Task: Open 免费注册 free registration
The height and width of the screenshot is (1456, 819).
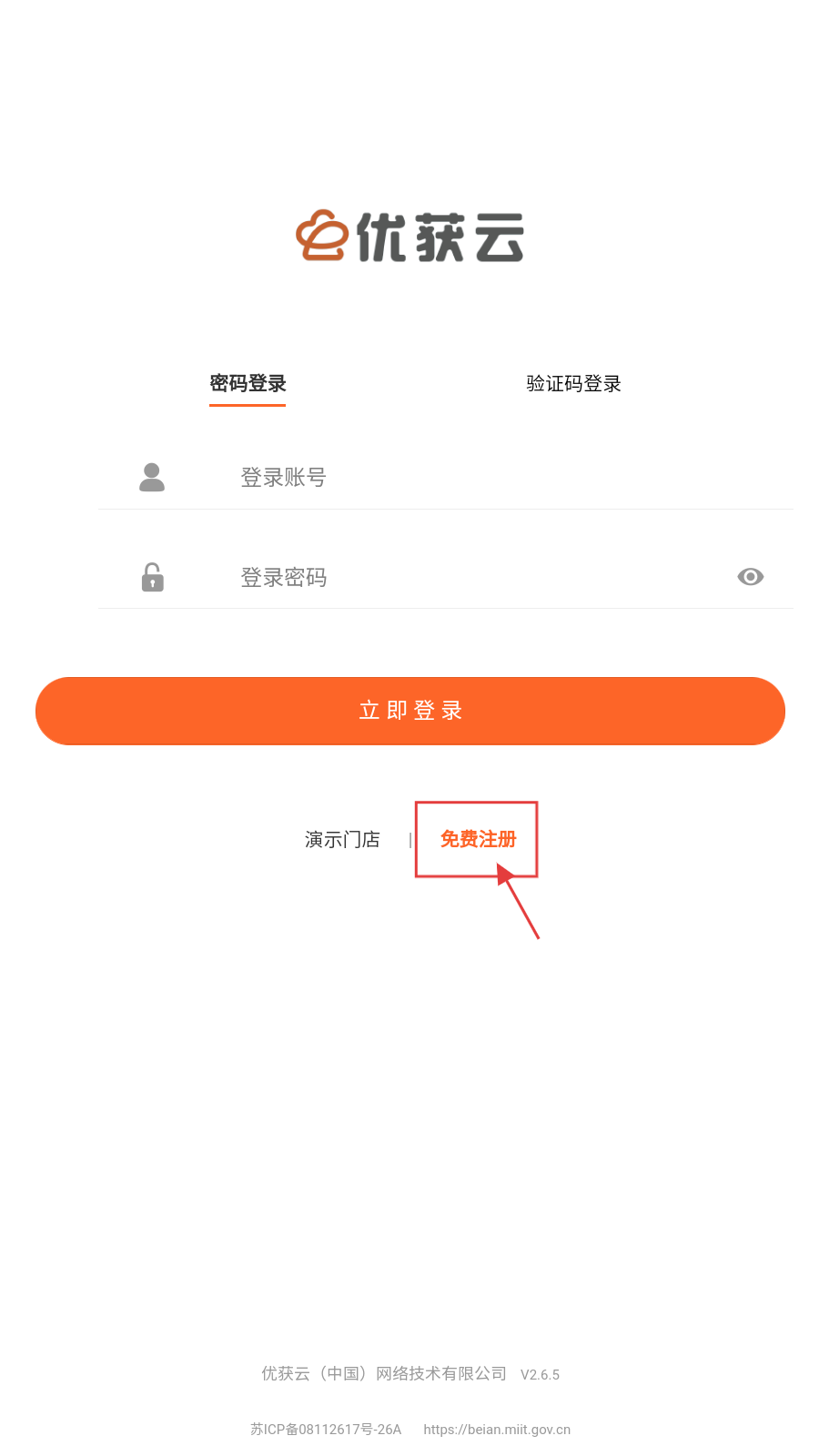Action: 478,839
